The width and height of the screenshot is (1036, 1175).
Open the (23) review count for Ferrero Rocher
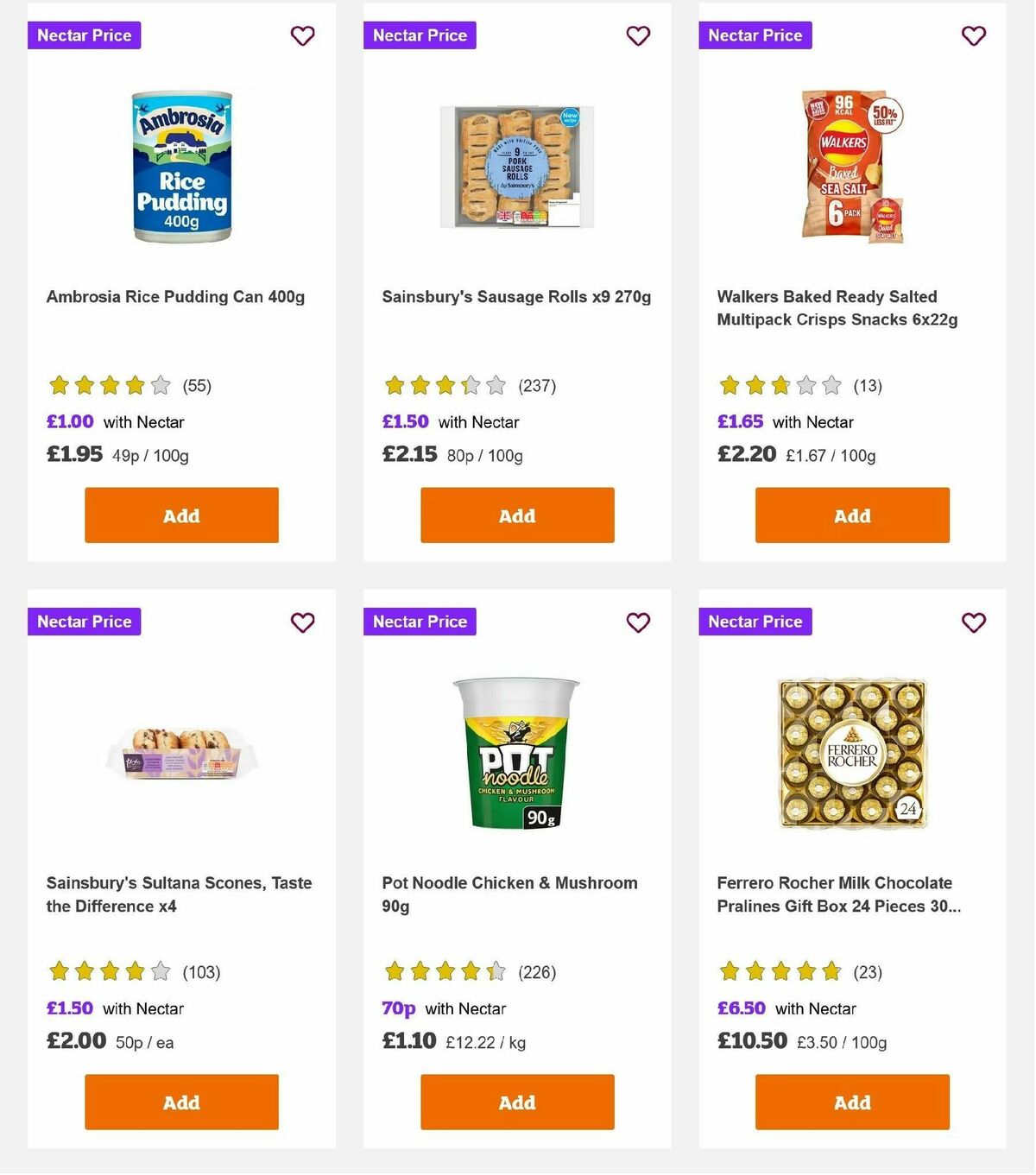[869, 972]
